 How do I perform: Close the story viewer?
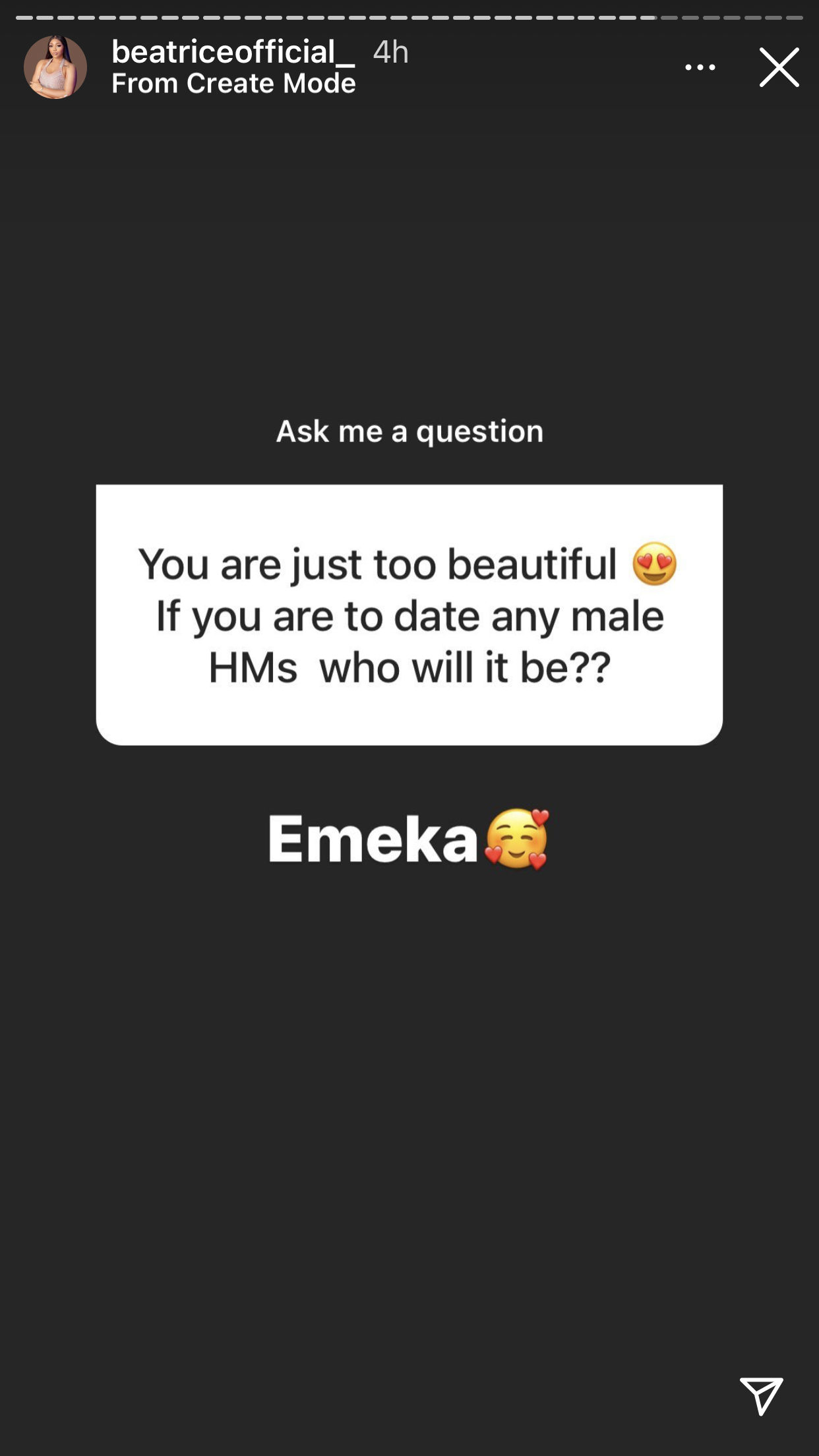click(x=779, y=67)
